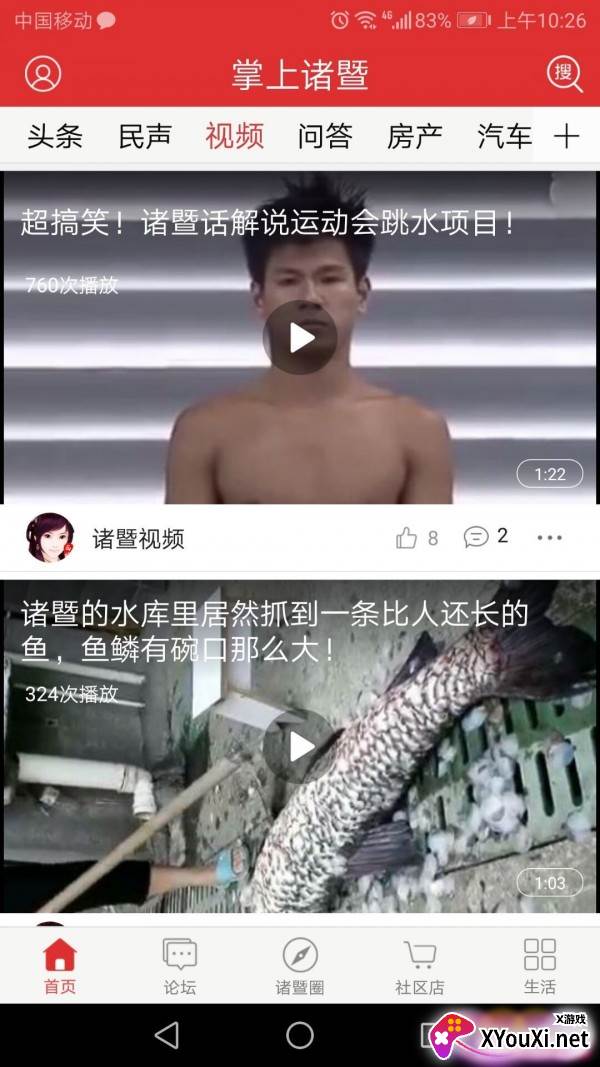
Task: Play the 诸暨话解说运动会跳水项目 video
Action: coord(300,338)
